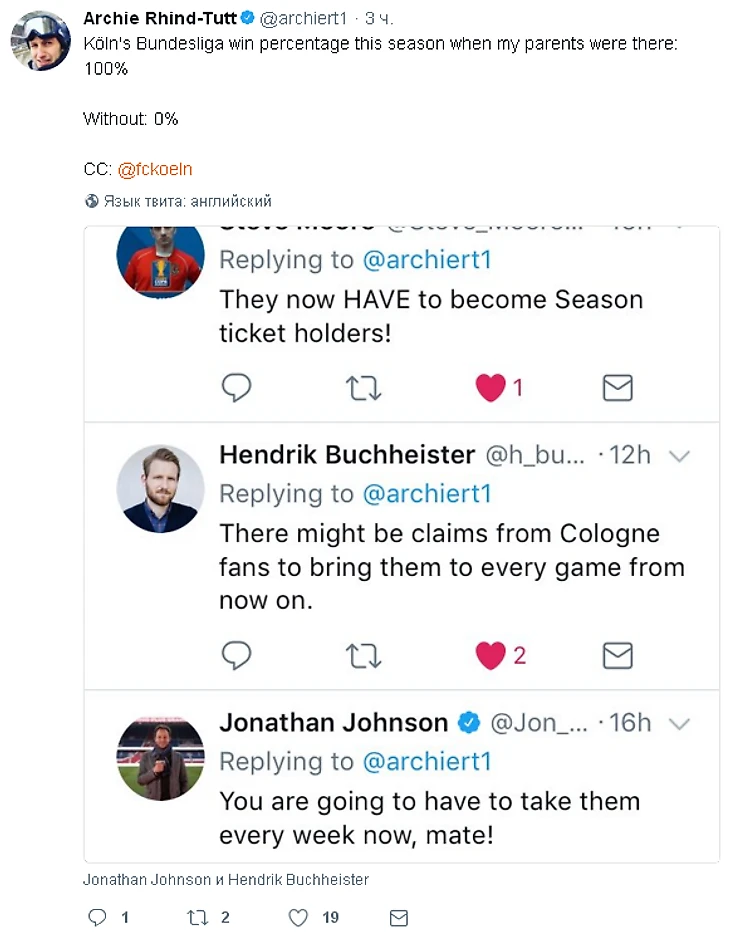Retweet Archie's tweet
Image resolution: width=730 pixels, height=946 pixels.
[x=198, y=917]
